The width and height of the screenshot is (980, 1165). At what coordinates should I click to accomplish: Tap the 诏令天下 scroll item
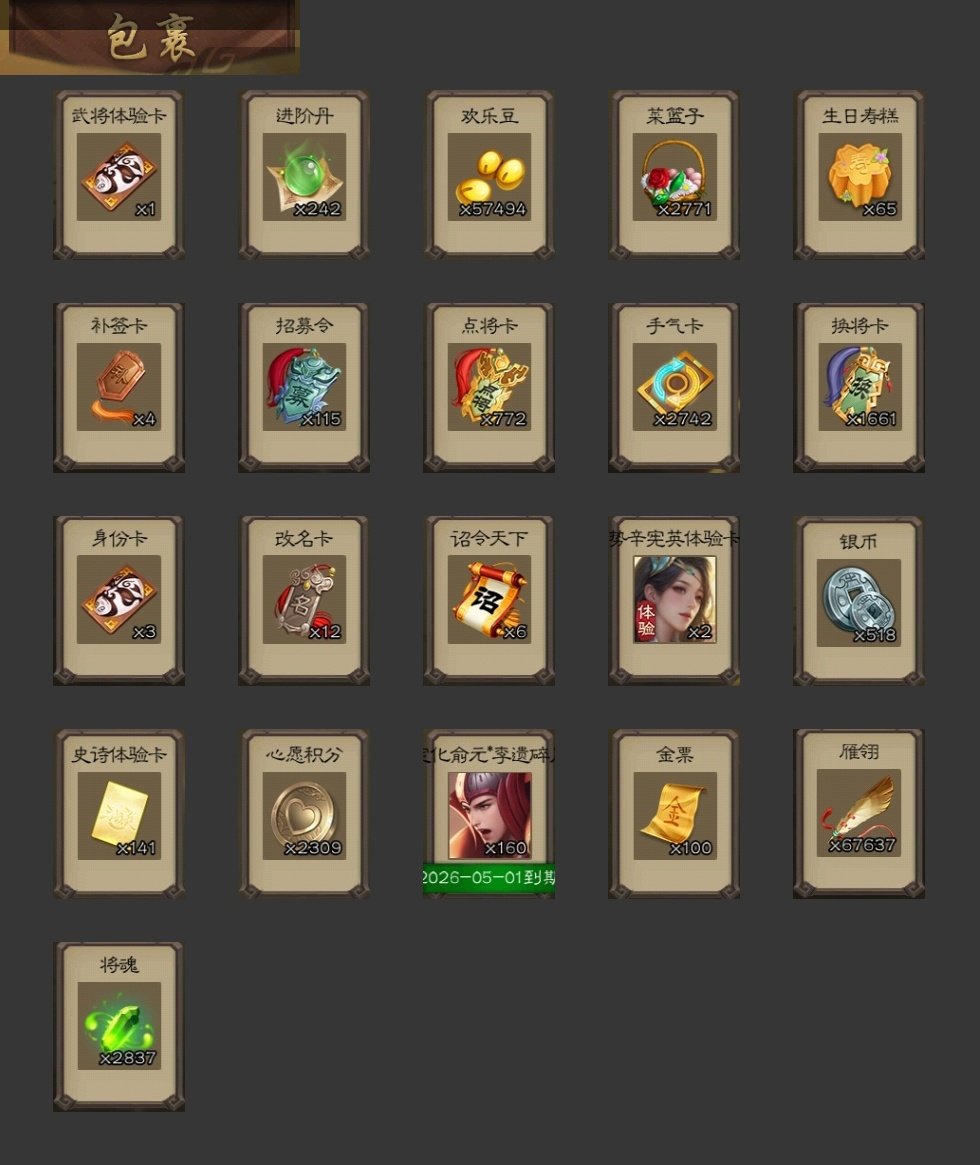[x=489, y=600]
